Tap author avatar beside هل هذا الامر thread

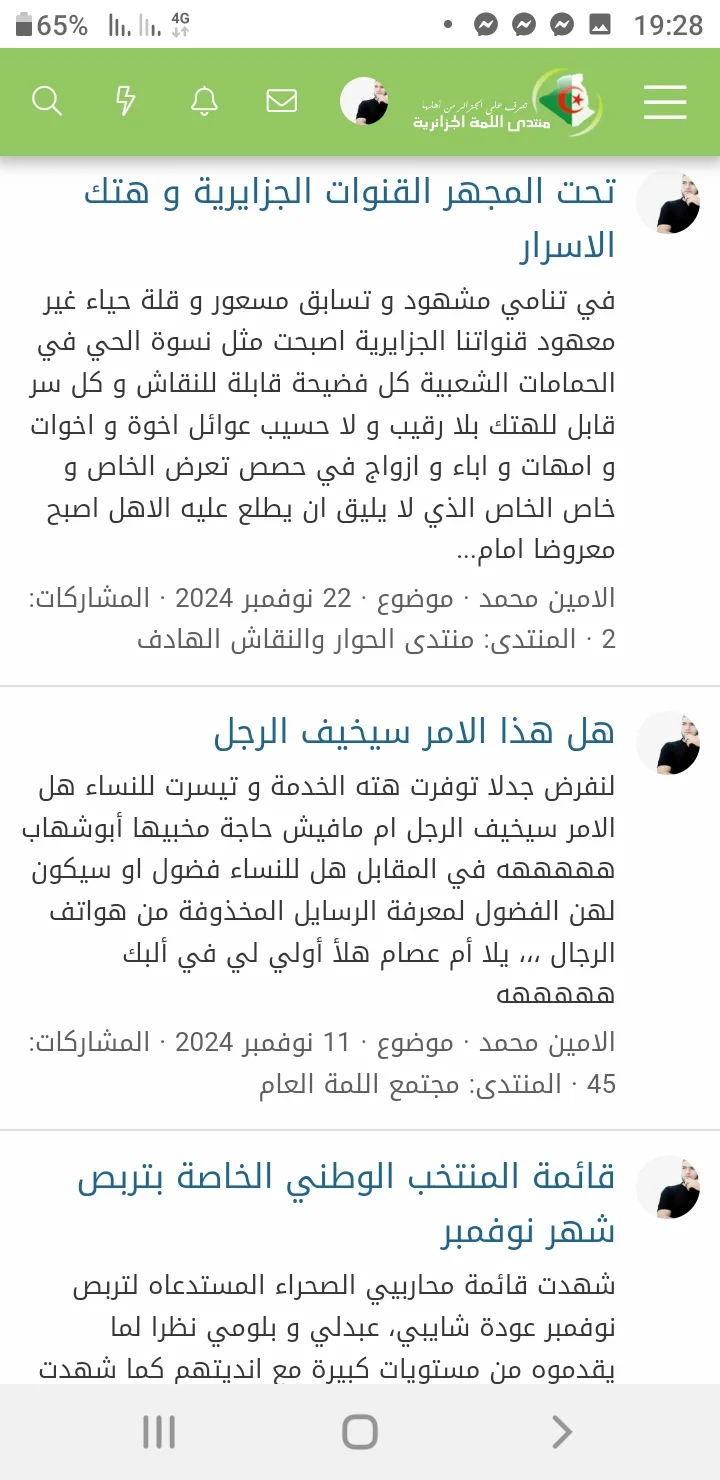click(x=669, y=743)
